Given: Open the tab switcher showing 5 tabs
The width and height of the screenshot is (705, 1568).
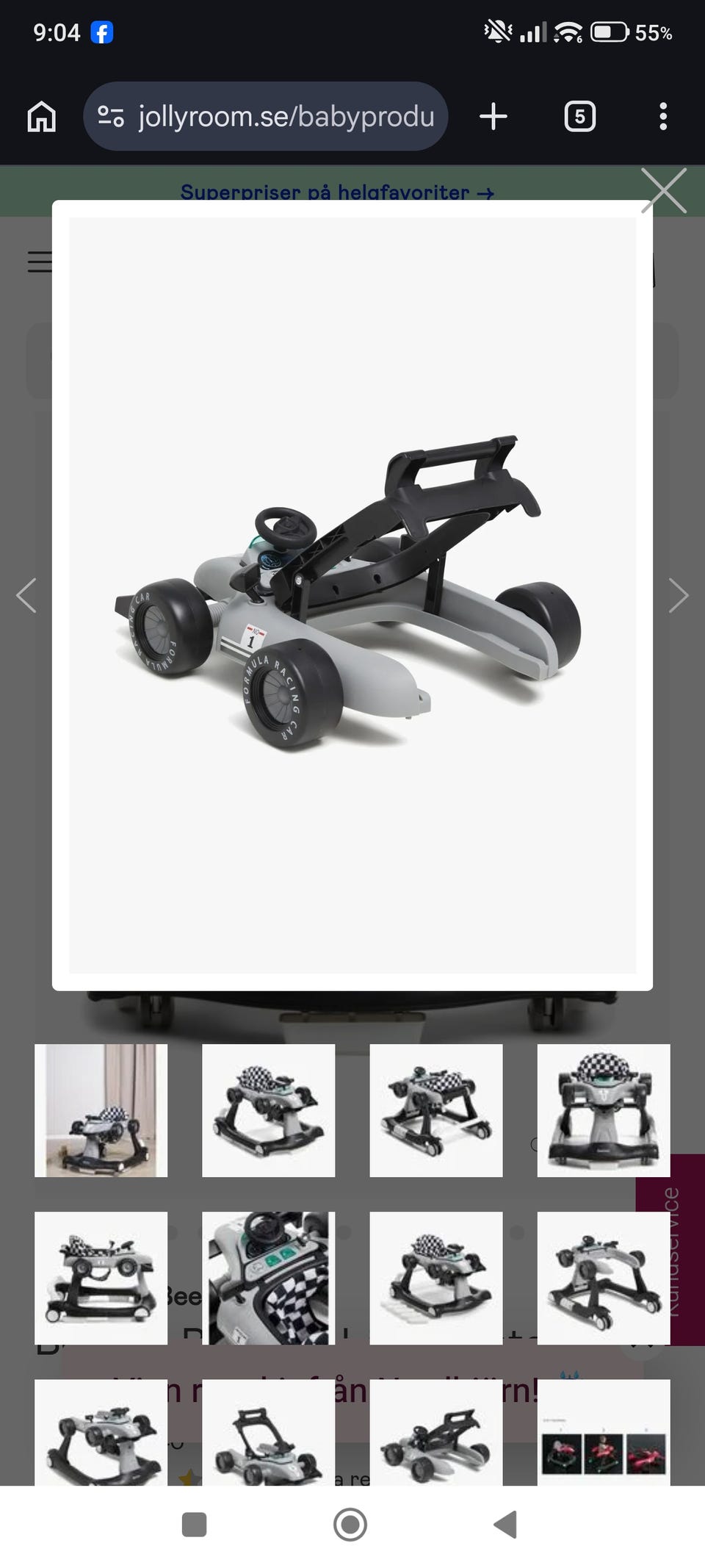Looking at the screenshot, I should (x=579, y=116).
